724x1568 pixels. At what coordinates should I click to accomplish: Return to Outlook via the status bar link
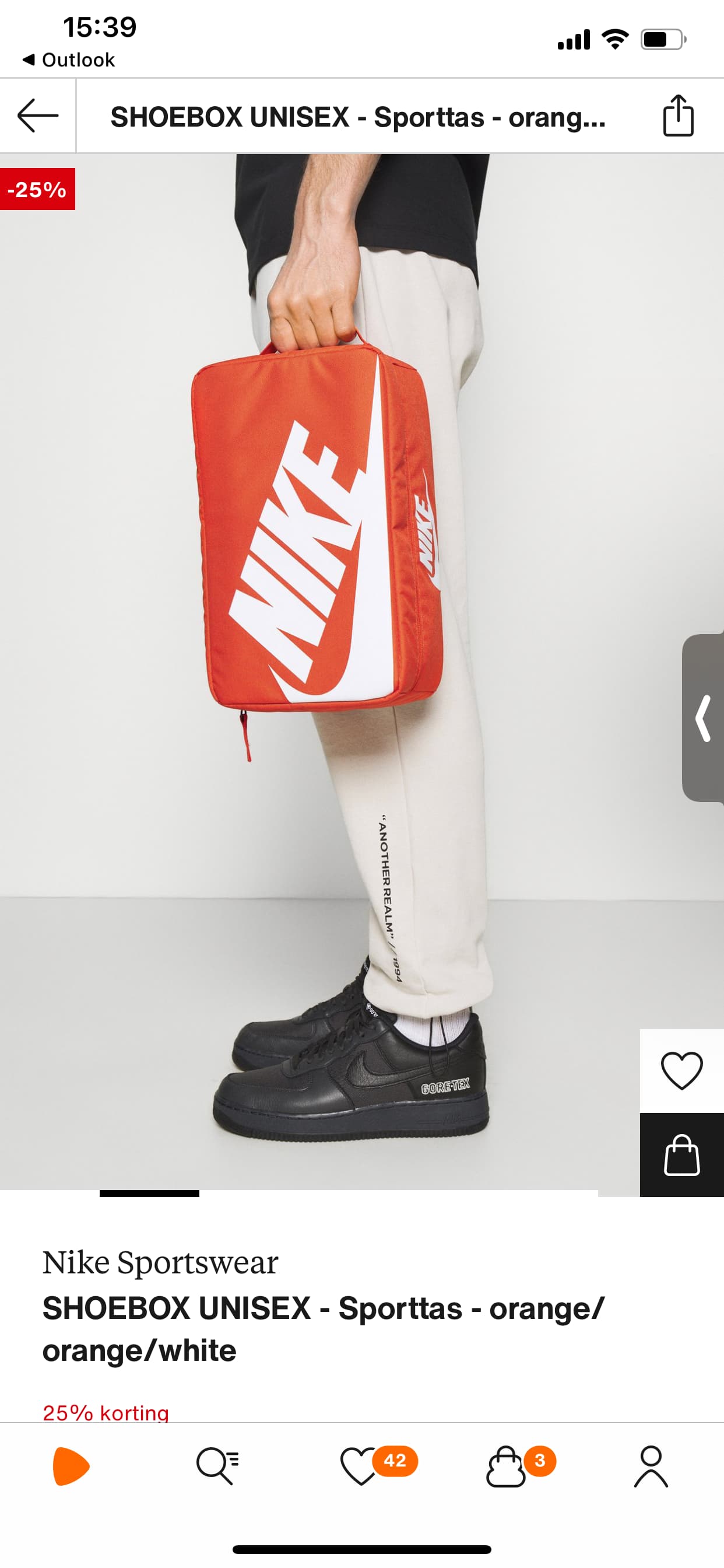coord(68,60)
